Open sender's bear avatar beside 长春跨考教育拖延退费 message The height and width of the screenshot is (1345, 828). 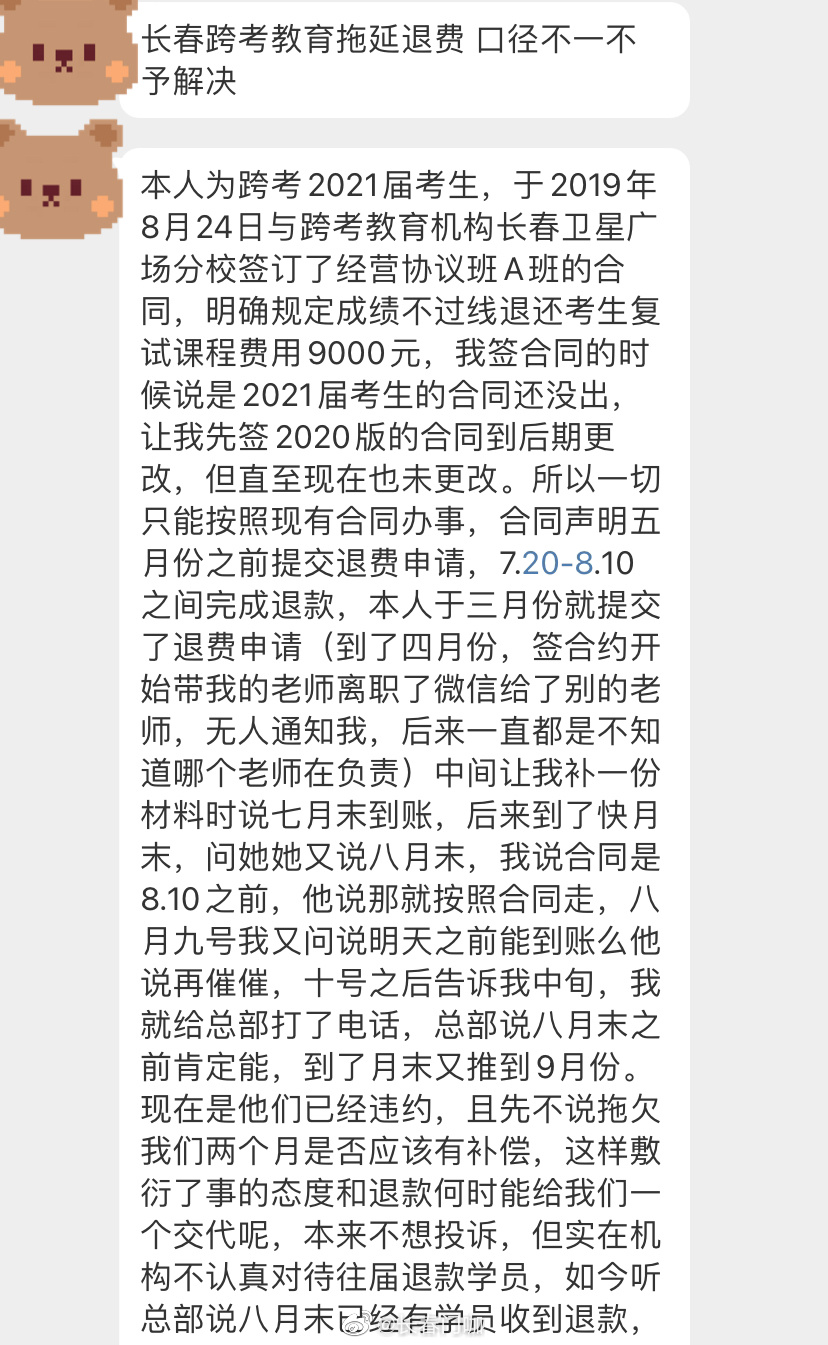coord(62,52)
